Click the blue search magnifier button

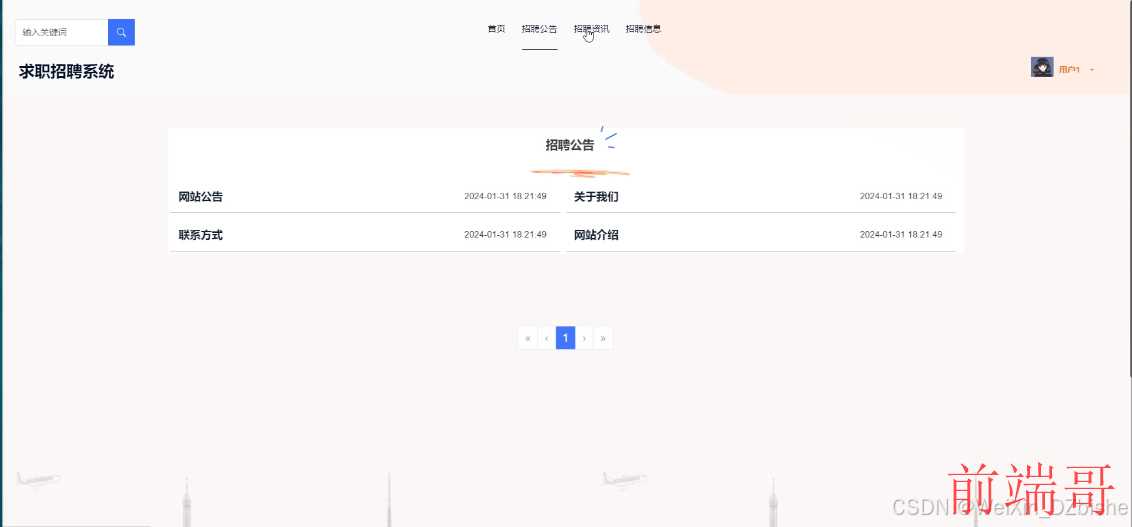[x=121, y=32]
